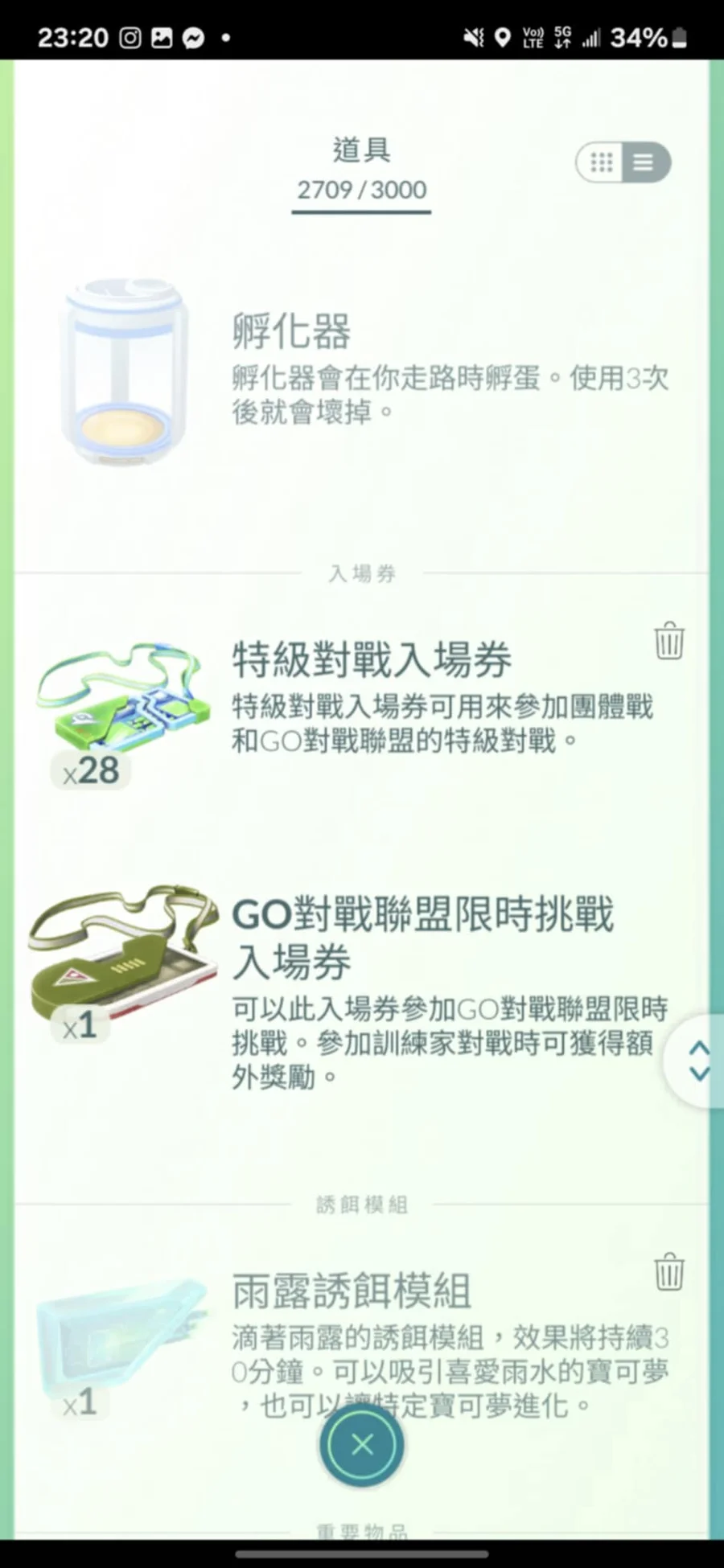Viewport: 724px width, 1568px height.
Task: Delete 雨露誘餌模組 with trash icon
Action: pyautogui.click(x=668, y=1272)
